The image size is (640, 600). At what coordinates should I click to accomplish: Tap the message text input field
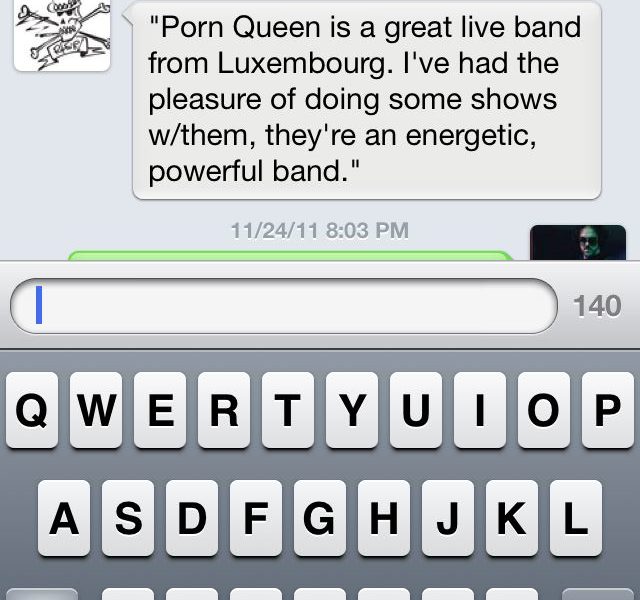click(x=285, y=306)
